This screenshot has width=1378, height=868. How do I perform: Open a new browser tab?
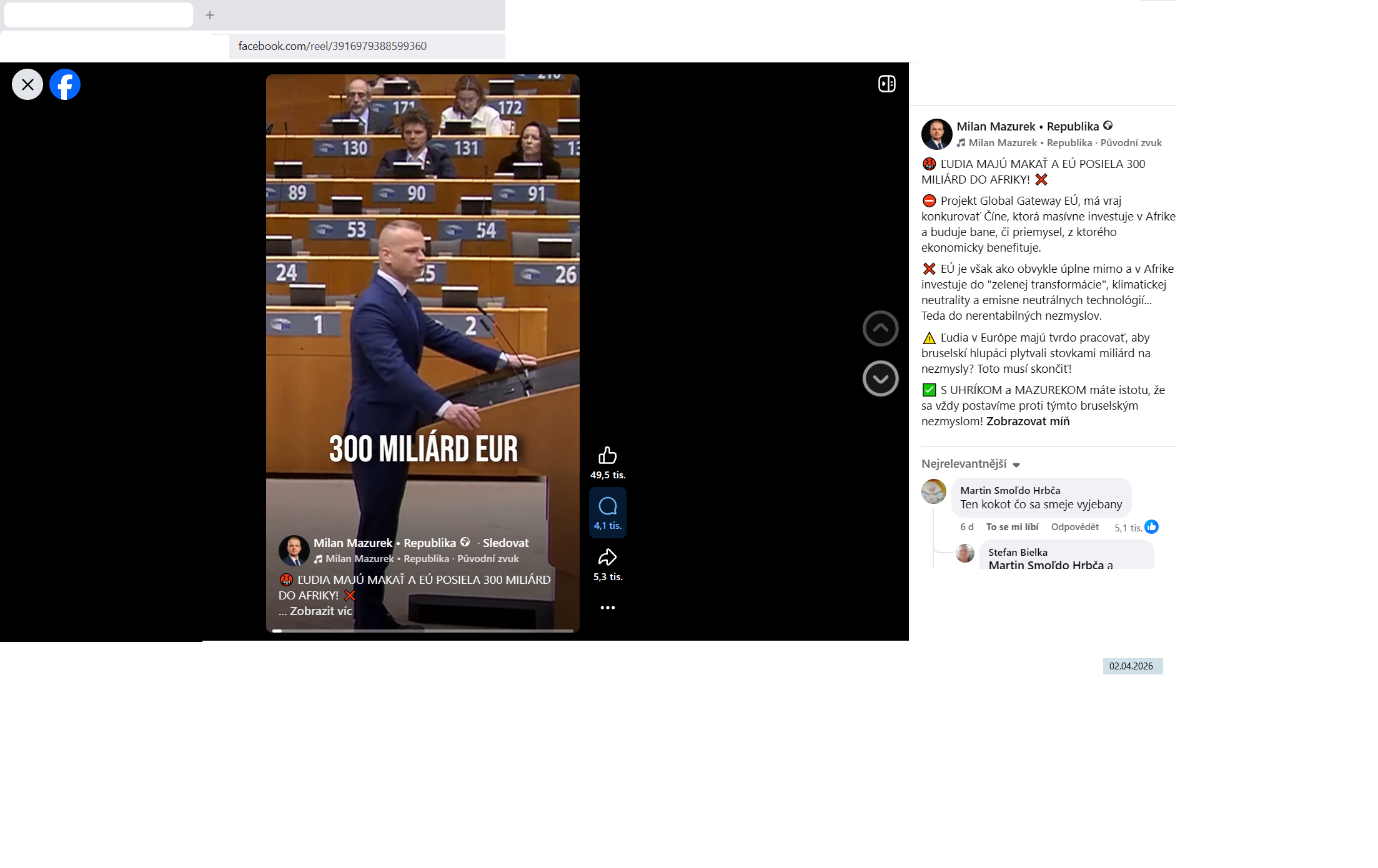point(210,15)
